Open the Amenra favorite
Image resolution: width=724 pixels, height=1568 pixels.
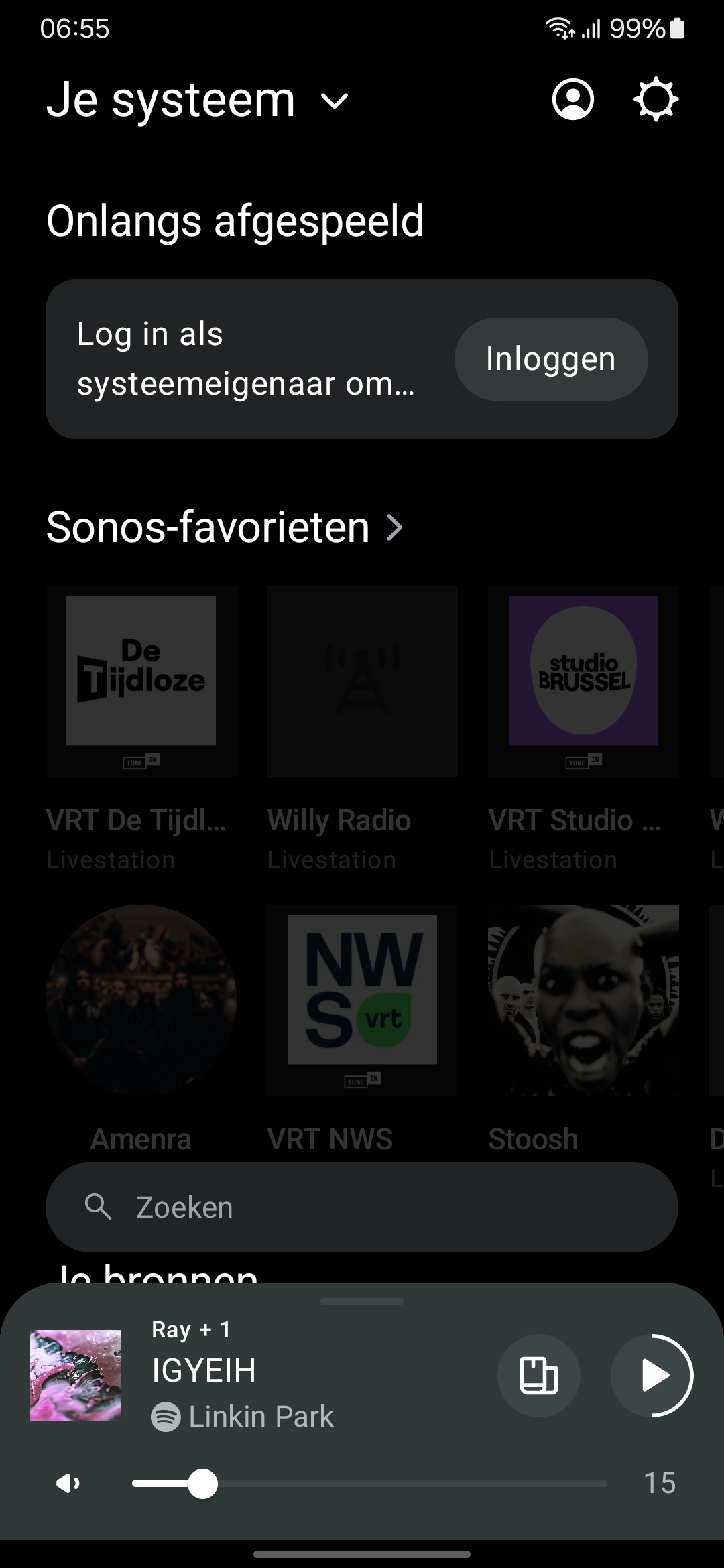click(141, 1000)
